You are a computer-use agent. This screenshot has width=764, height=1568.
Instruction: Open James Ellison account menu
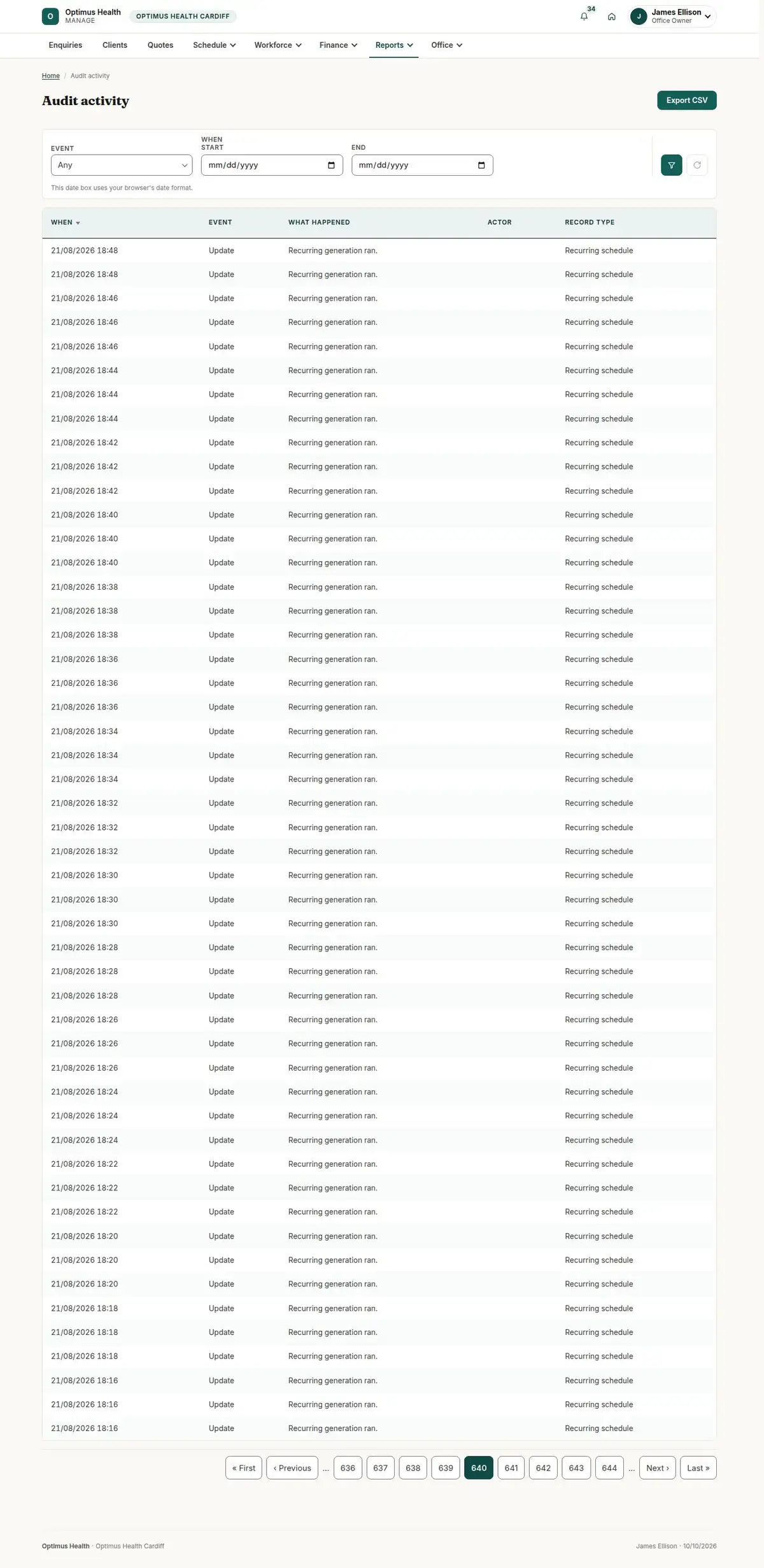coord(672,17)
